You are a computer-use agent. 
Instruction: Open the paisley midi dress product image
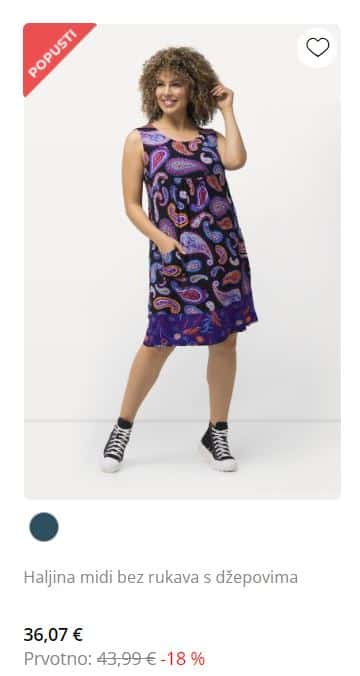tap(182, 261)
